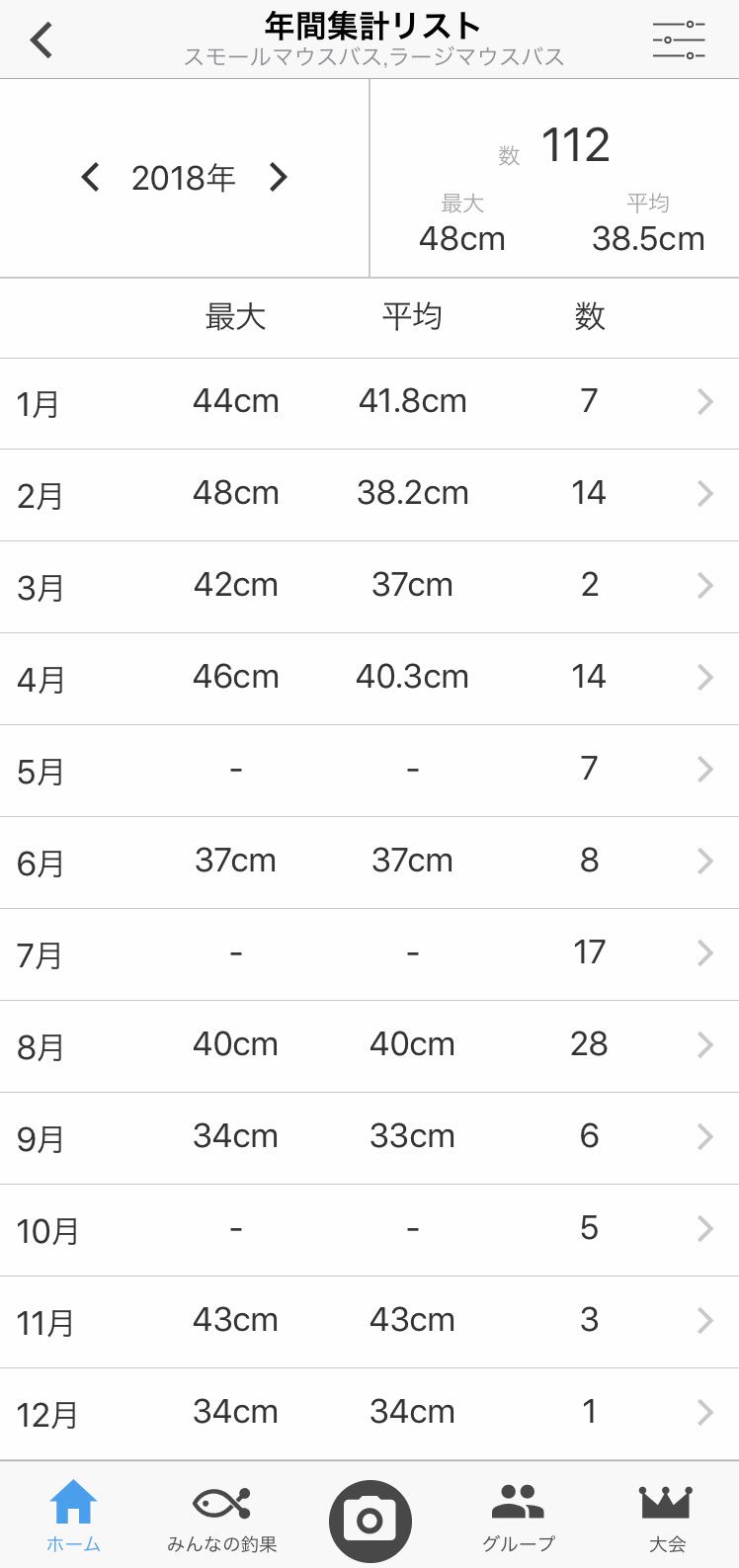Tap the center camera button
Screen dimensions: 739x1568
[369, 1520]
